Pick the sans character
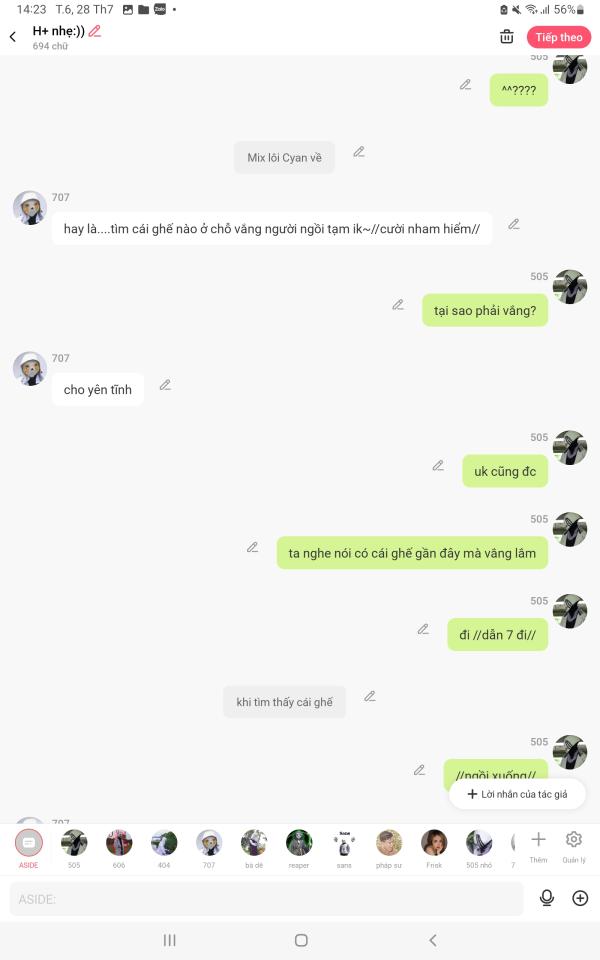Screen dimensions: 600x960 (344, 848)
